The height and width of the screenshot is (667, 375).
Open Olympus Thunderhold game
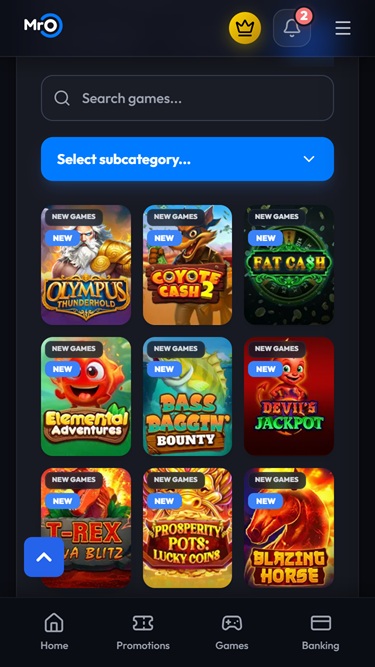click(x=86, y=265)
